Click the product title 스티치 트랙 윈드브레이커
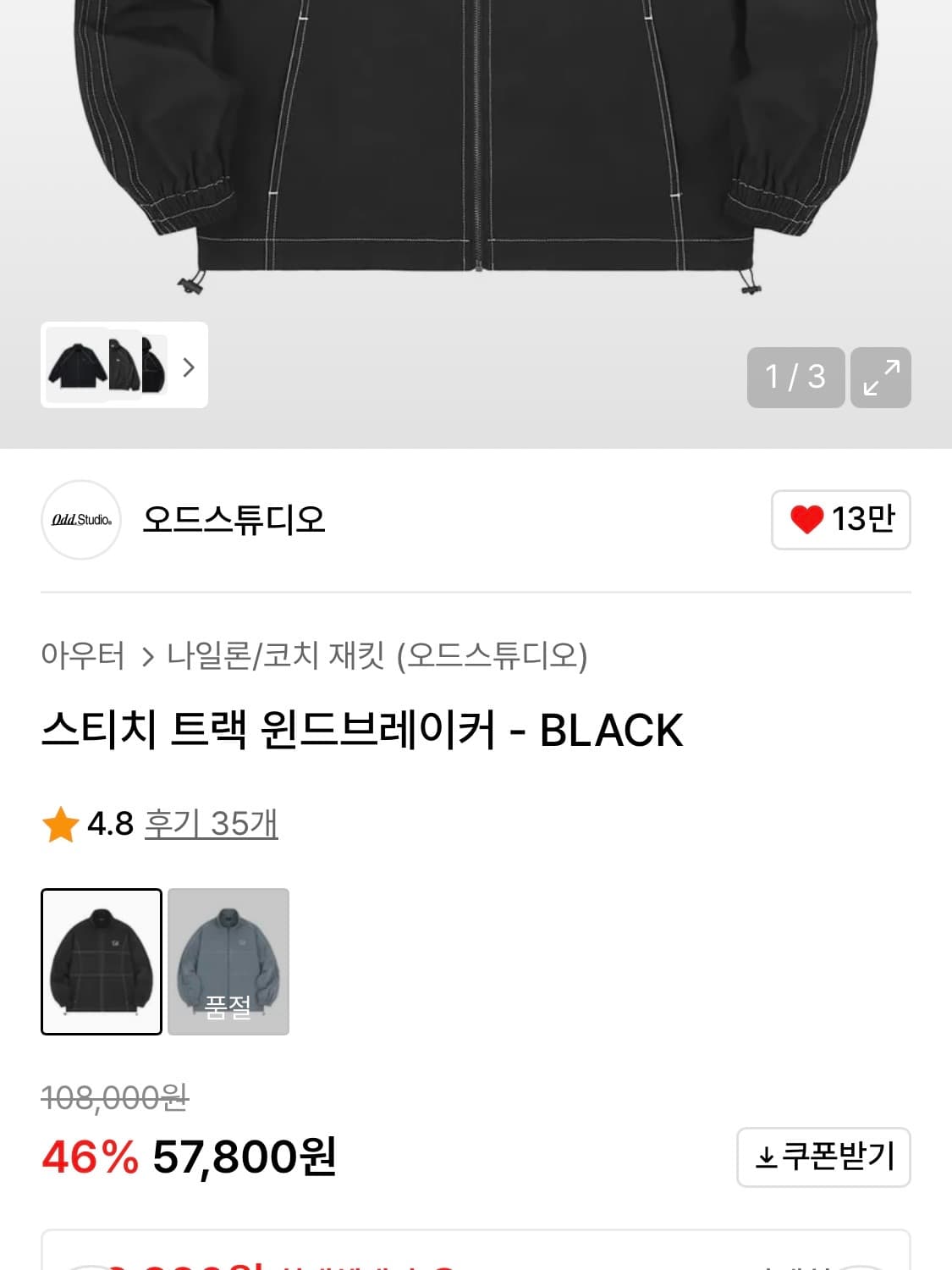This screenshot has width=952, height=1270. point(364,730)
